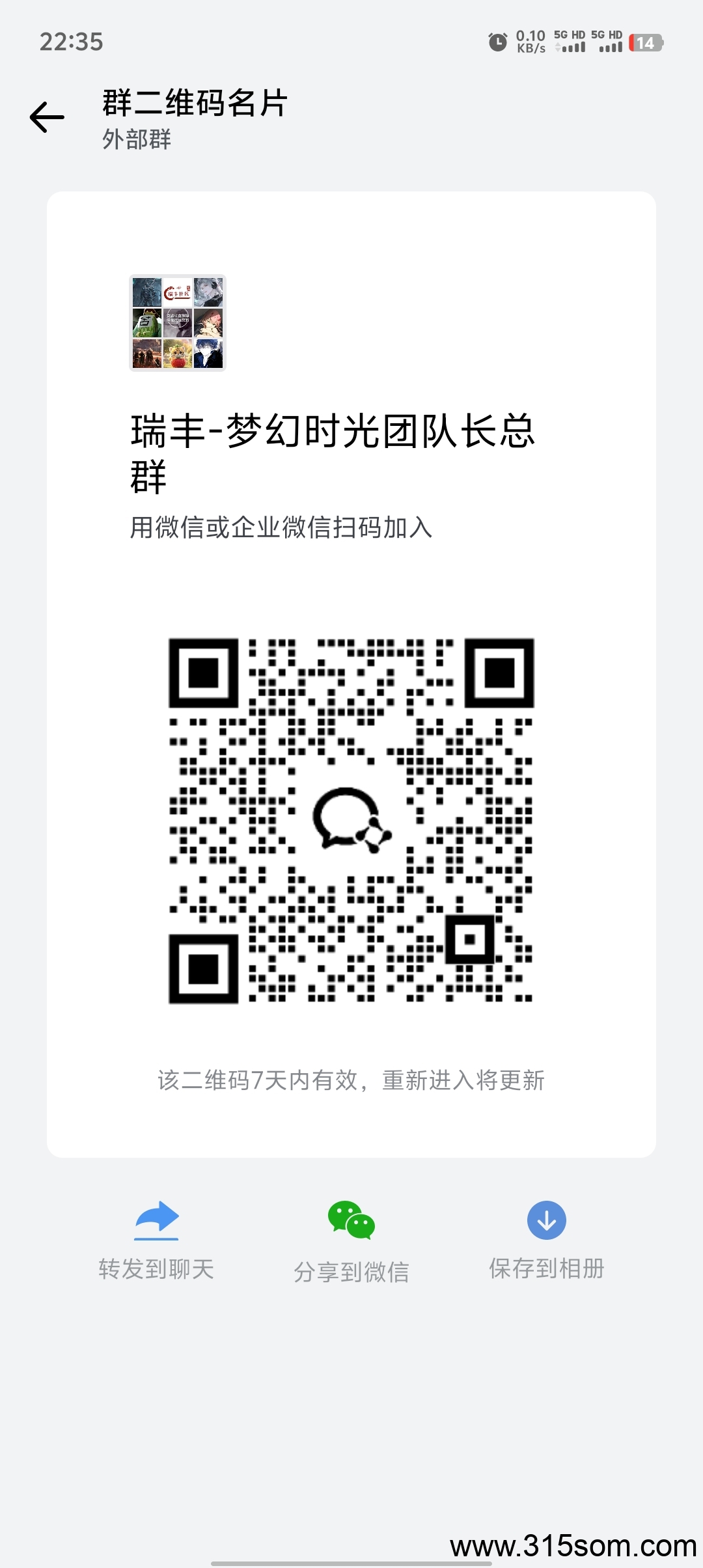Go back using the arrow icon
This screenshot has width=703, height=1568.
click(x=48, y=117)
